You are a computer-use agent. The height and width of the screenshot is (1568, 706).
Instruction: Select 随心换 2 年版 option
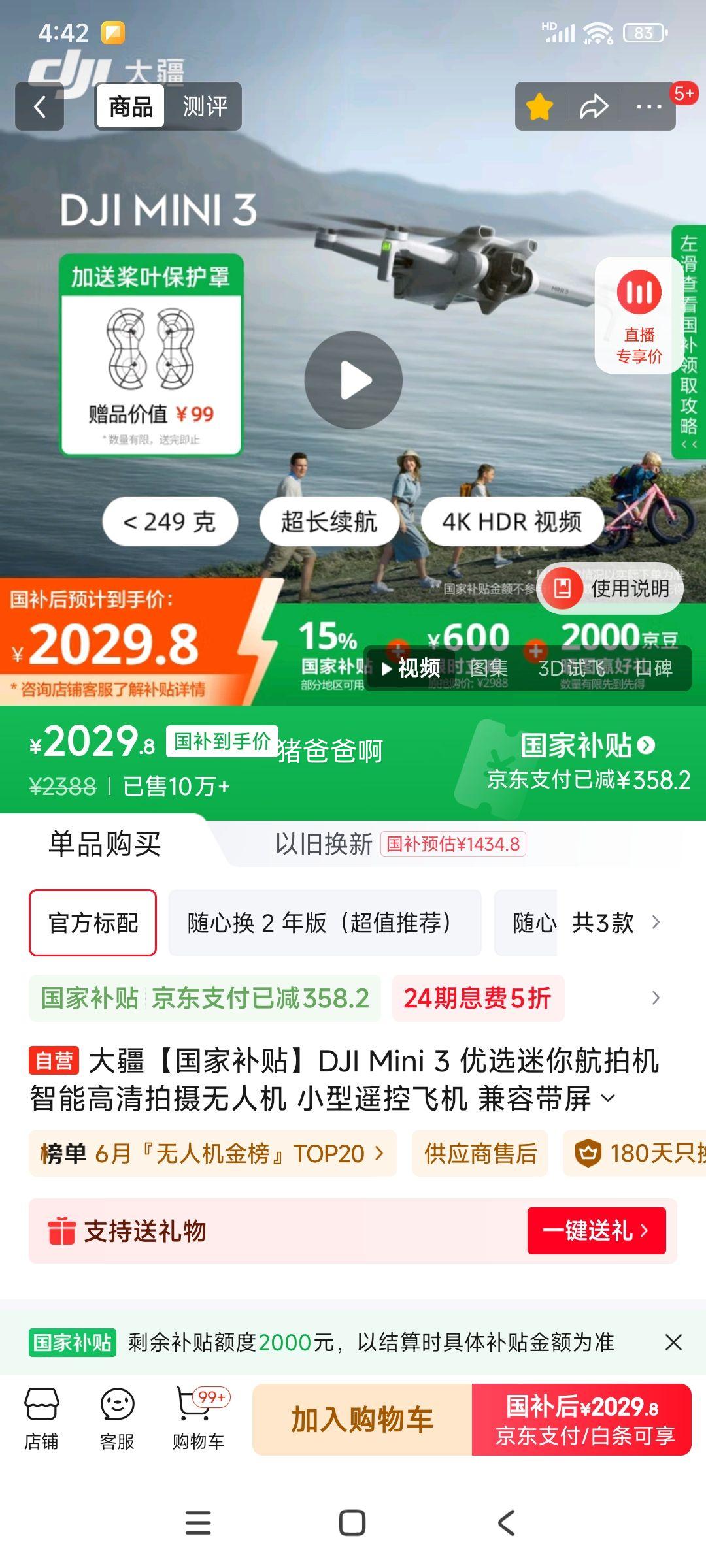(324, 923)
